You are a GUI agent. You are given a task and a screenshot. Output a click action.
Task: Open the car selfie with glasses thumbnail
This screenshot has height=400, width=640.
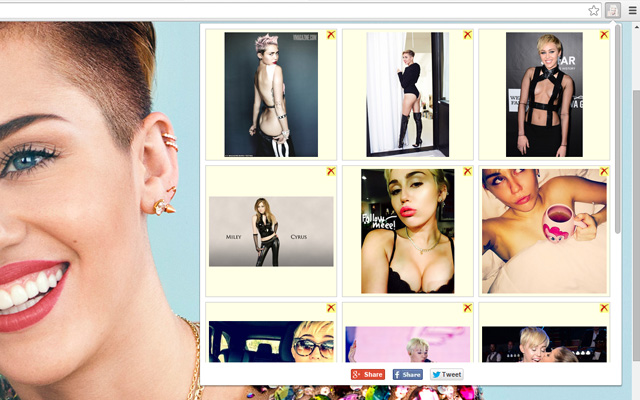click(x=271, y=341)
